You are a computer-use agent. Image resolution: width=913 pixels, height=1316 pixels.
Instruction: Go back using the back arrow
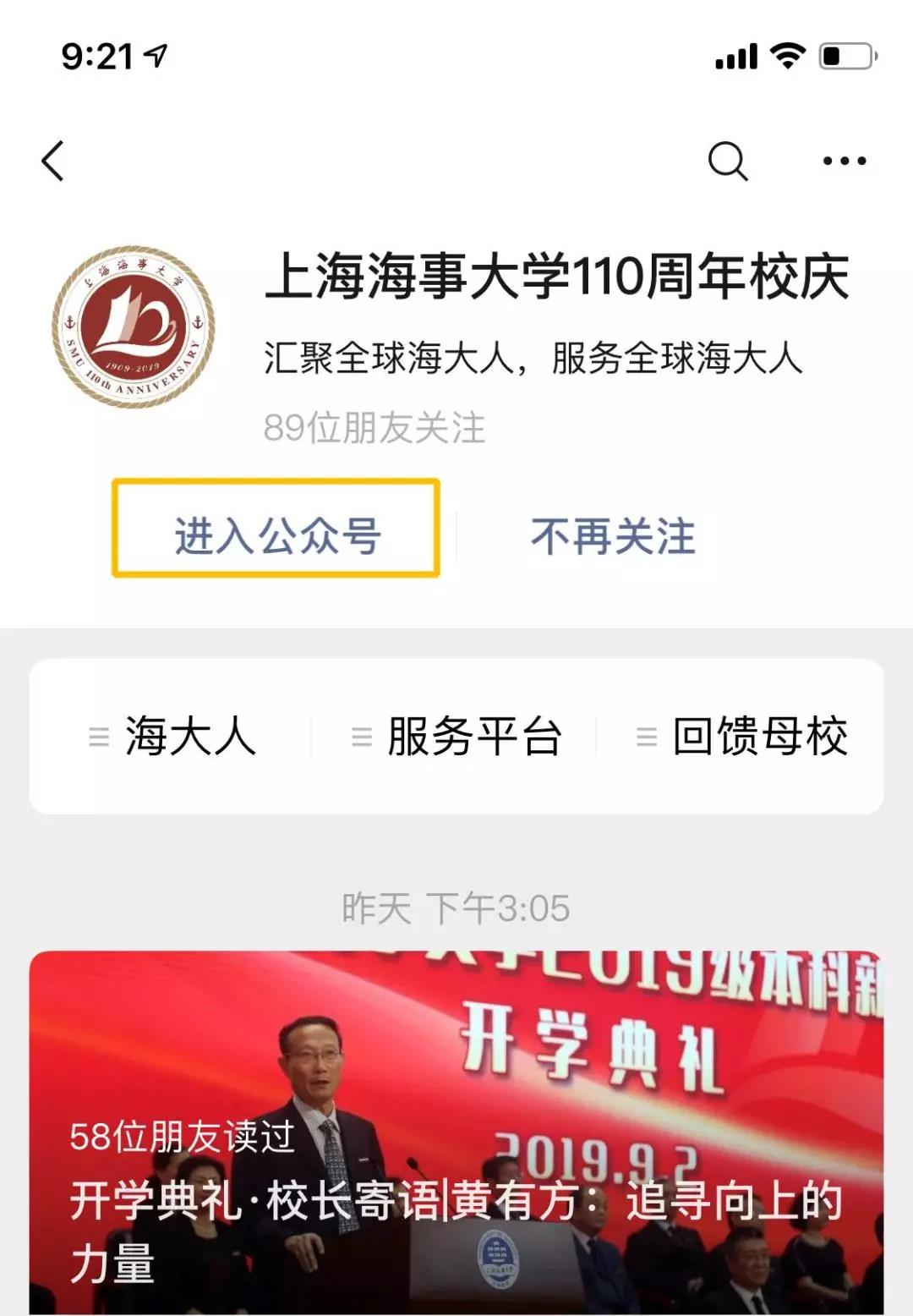[53, 161]
